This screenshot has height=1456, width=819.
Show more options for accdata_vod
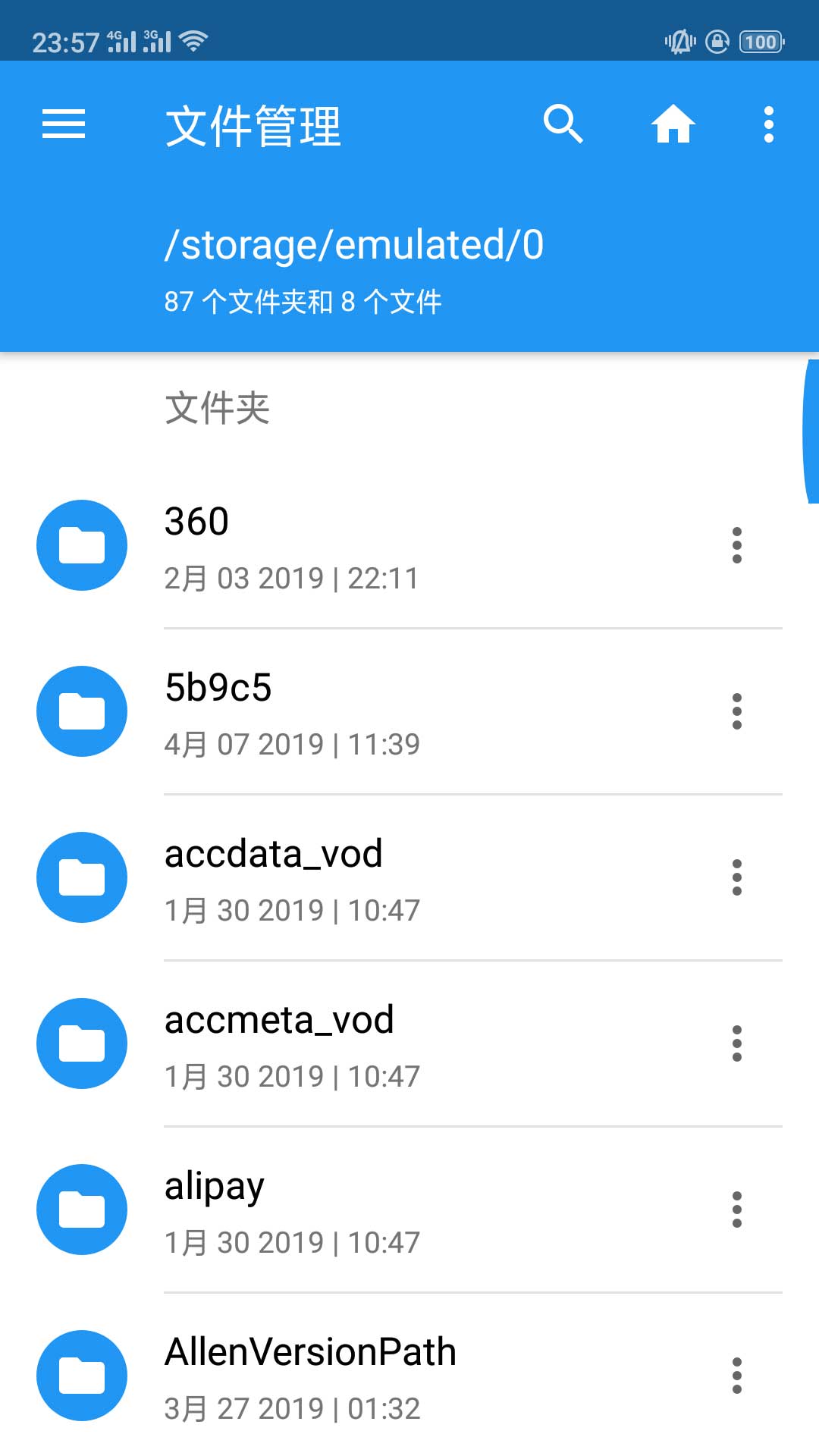[x=736, y=877]
